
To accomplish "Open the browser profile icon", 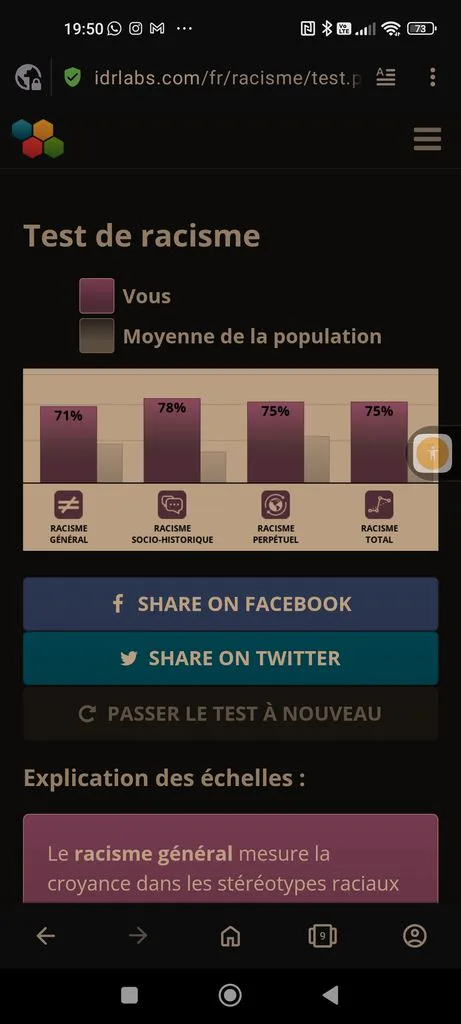I will coord(415,936).
